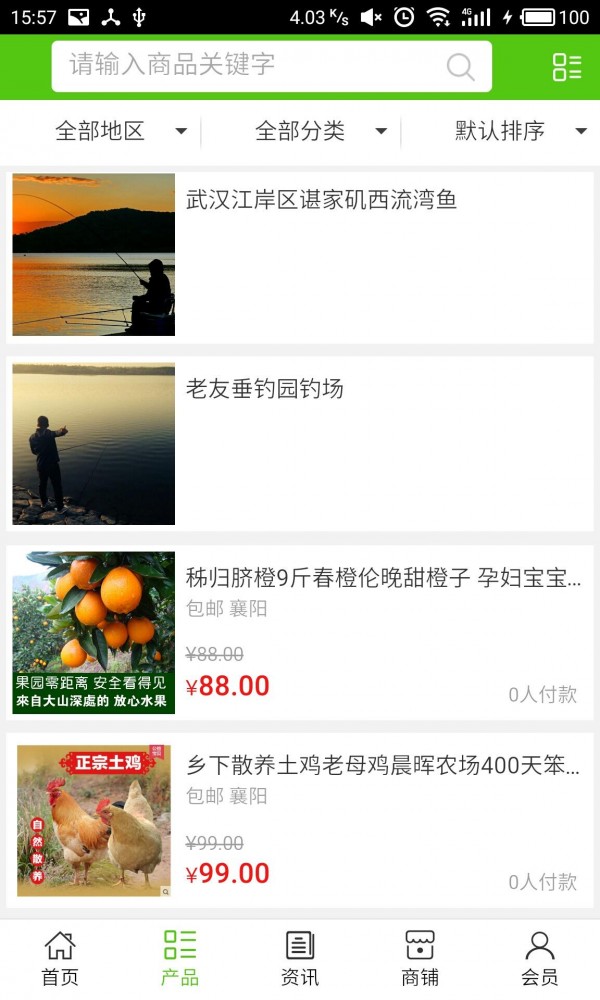Switch to the 会员 member tab
Screen dimensions: 600x1000
click(540, 958)
